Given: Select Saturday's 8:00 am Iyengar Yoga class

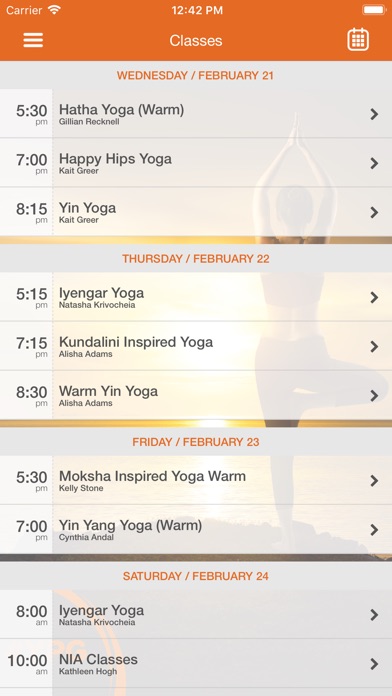Looking at the screenshot, I should [x=196, y=614].
